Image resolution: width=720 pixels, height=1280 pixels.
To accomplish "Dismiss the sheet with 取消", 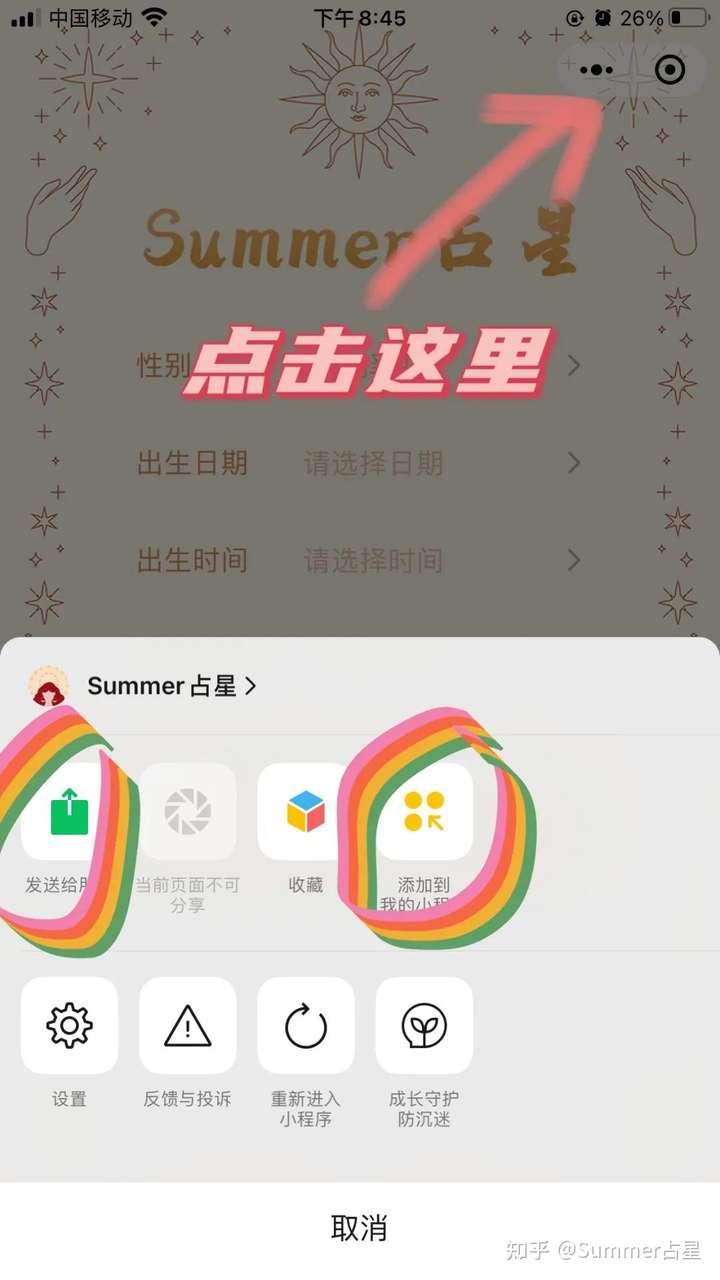I will pyautogui.click(x=359, y=1228).
